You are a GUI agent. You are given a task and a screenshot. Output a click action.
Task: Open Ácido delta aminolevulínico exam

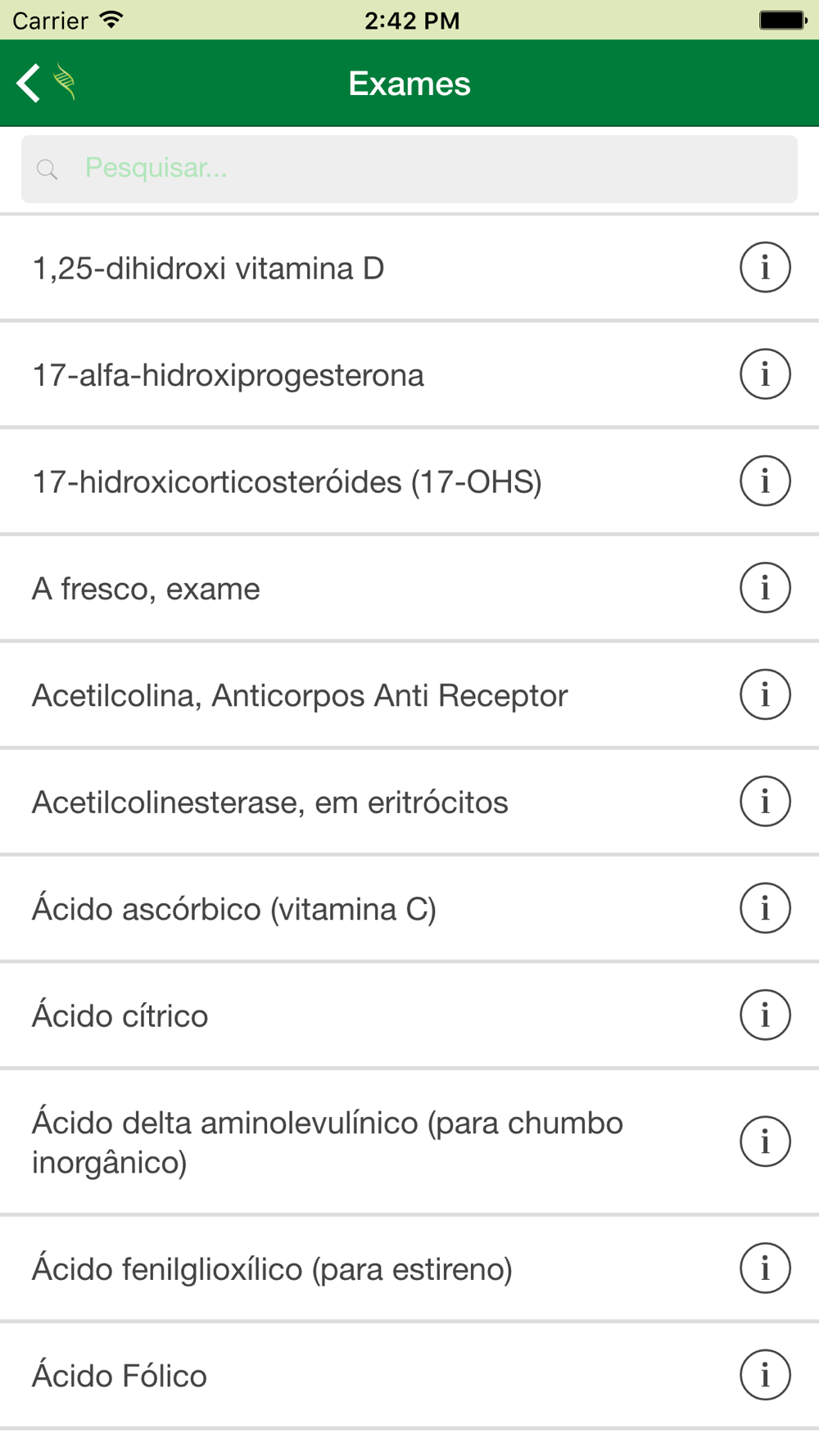click(328, 1142)
